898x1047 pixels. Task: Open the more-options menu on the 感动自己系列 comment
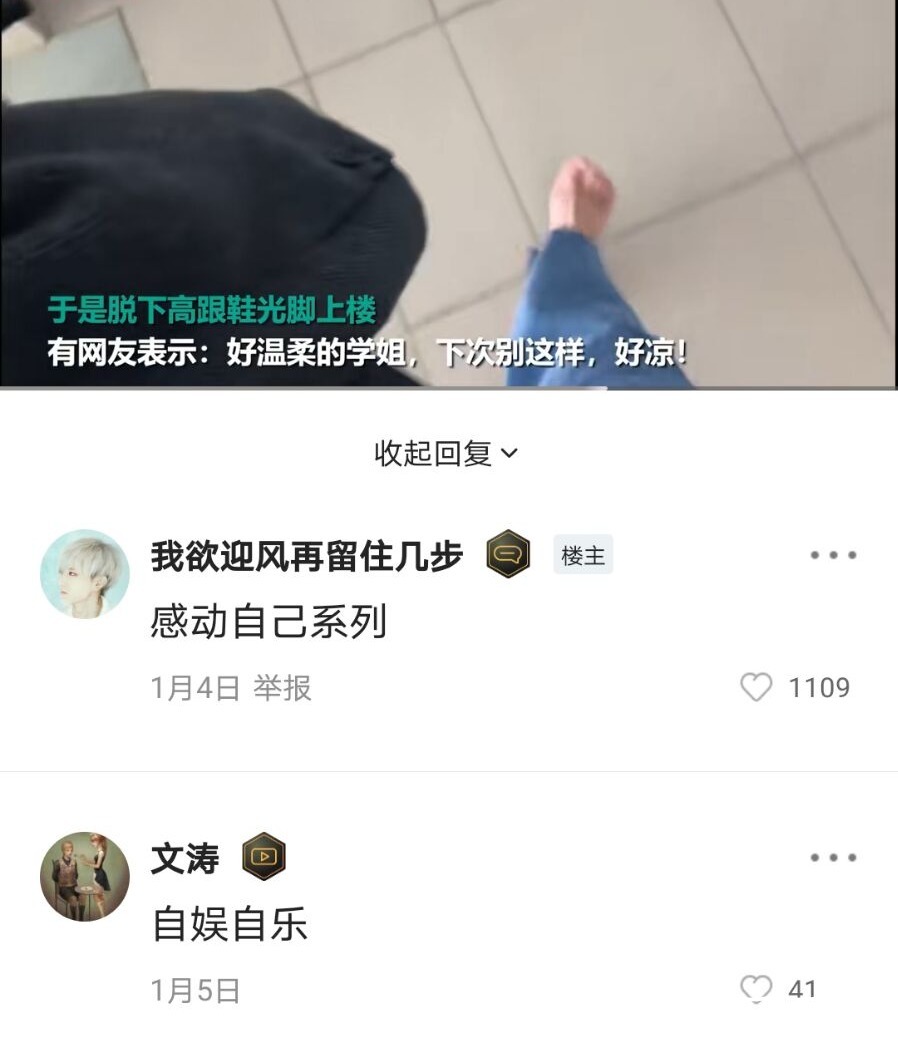(836, 556)
